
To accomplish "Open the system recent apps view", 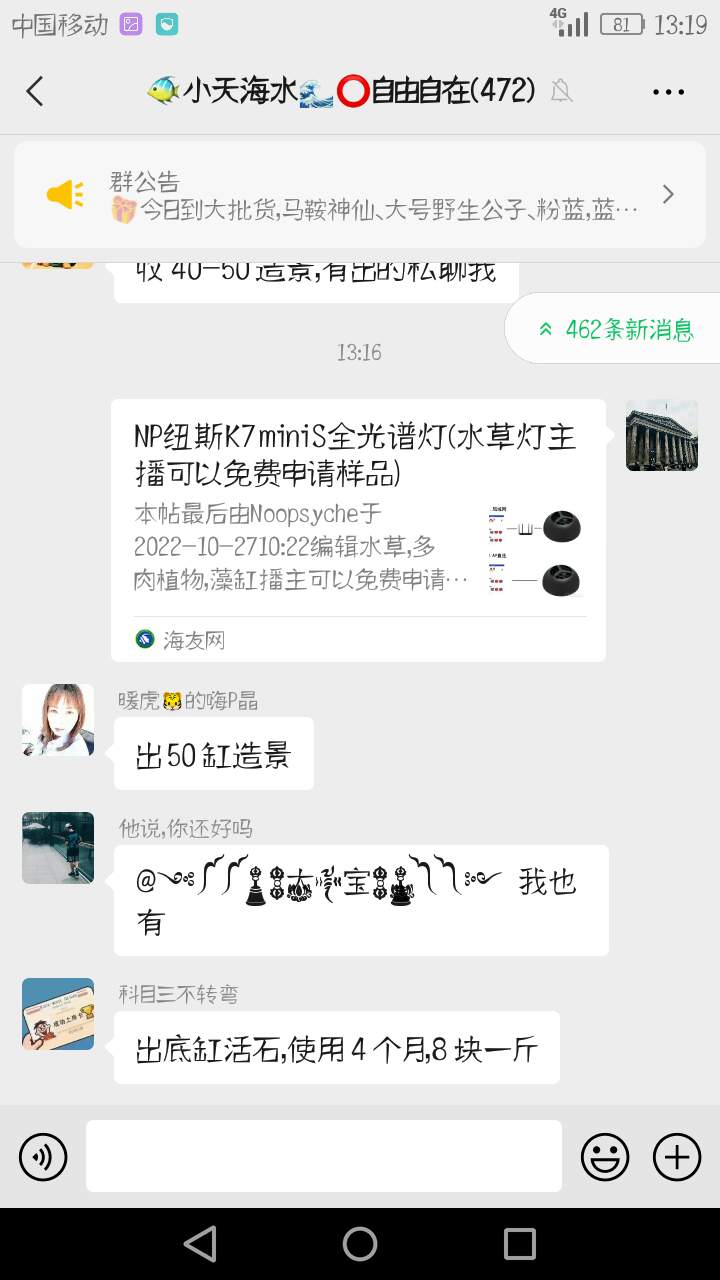I will pyautogui.click(x=519, y=1244).
